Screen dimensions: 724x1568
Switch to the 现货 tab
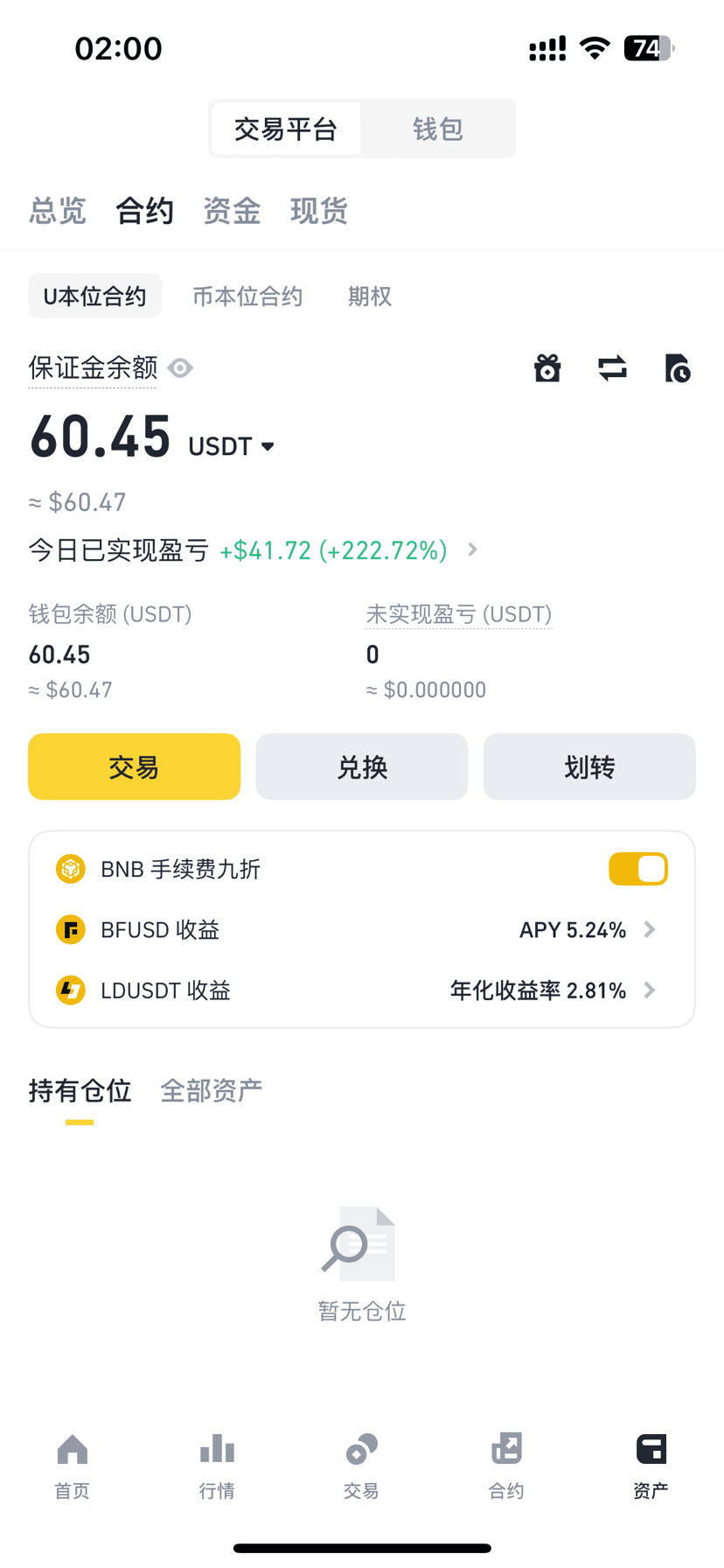coord(319,211)
